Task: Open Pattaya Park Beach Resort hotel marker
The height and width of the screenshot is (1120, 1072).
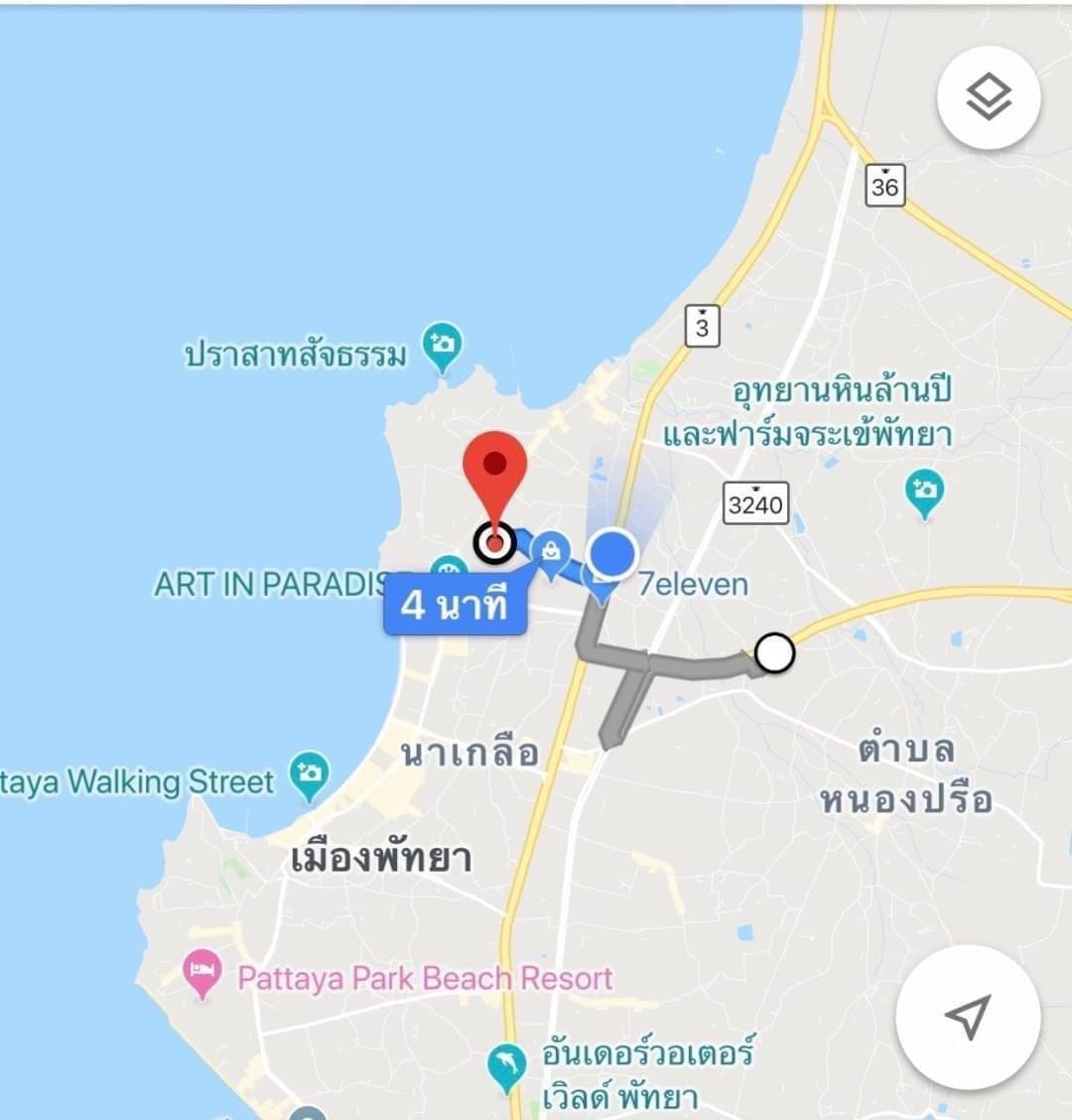Action: [x=202, y=974]
